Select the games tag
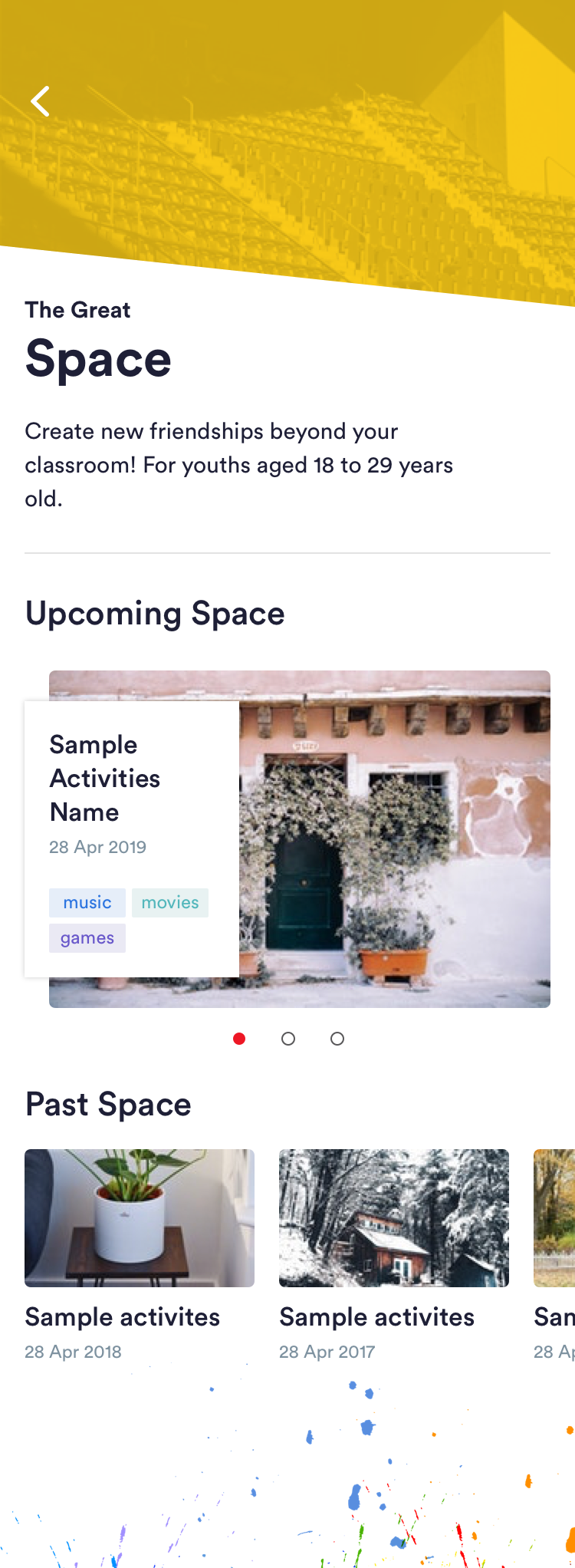Image resolution: width=575 pixels, height=1568 pixels. 87,938
